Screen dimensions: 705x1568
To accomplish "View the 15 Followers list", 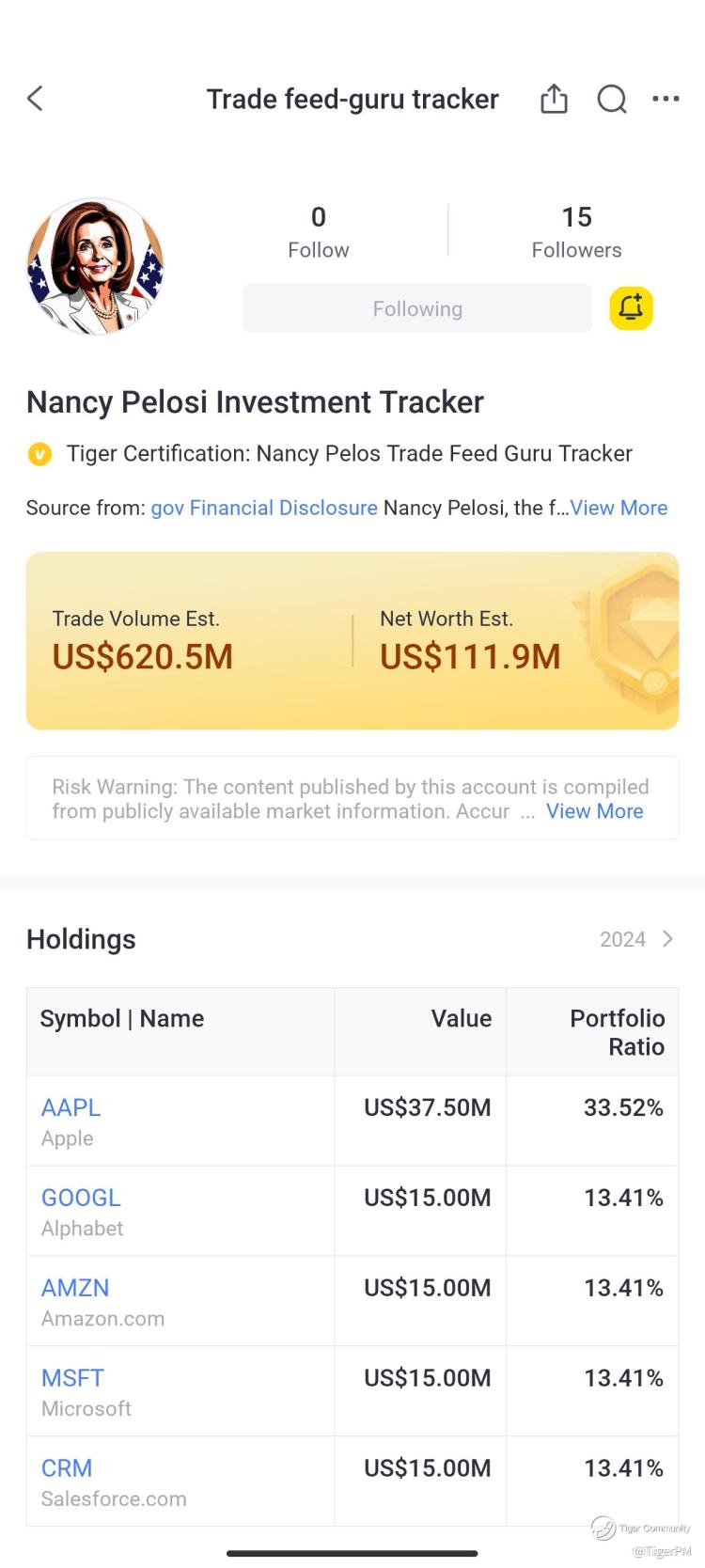I will pos(576,232).
